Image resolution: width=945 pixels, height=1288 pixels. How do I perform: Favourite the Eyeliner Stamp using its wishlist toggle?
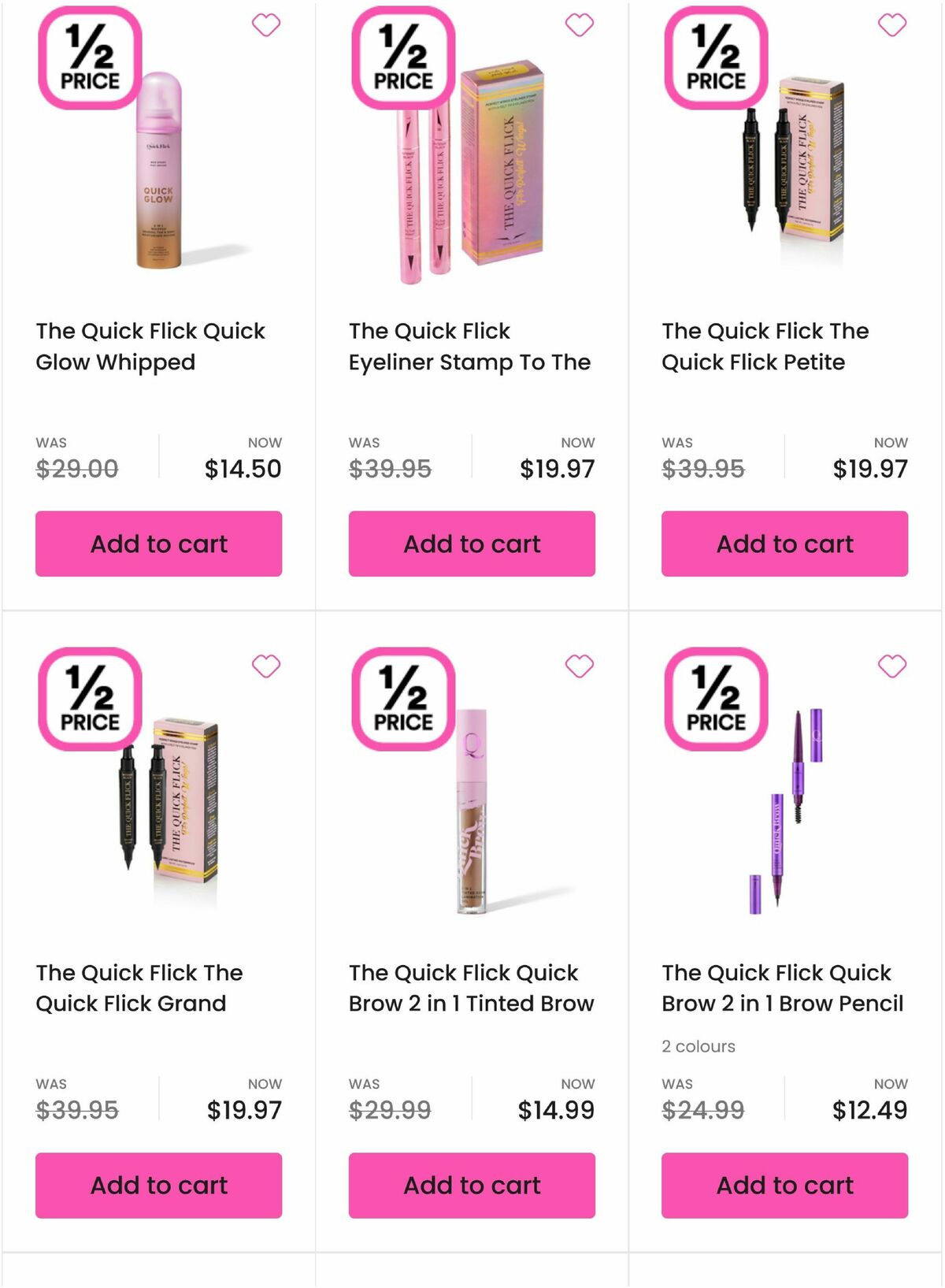579,26
